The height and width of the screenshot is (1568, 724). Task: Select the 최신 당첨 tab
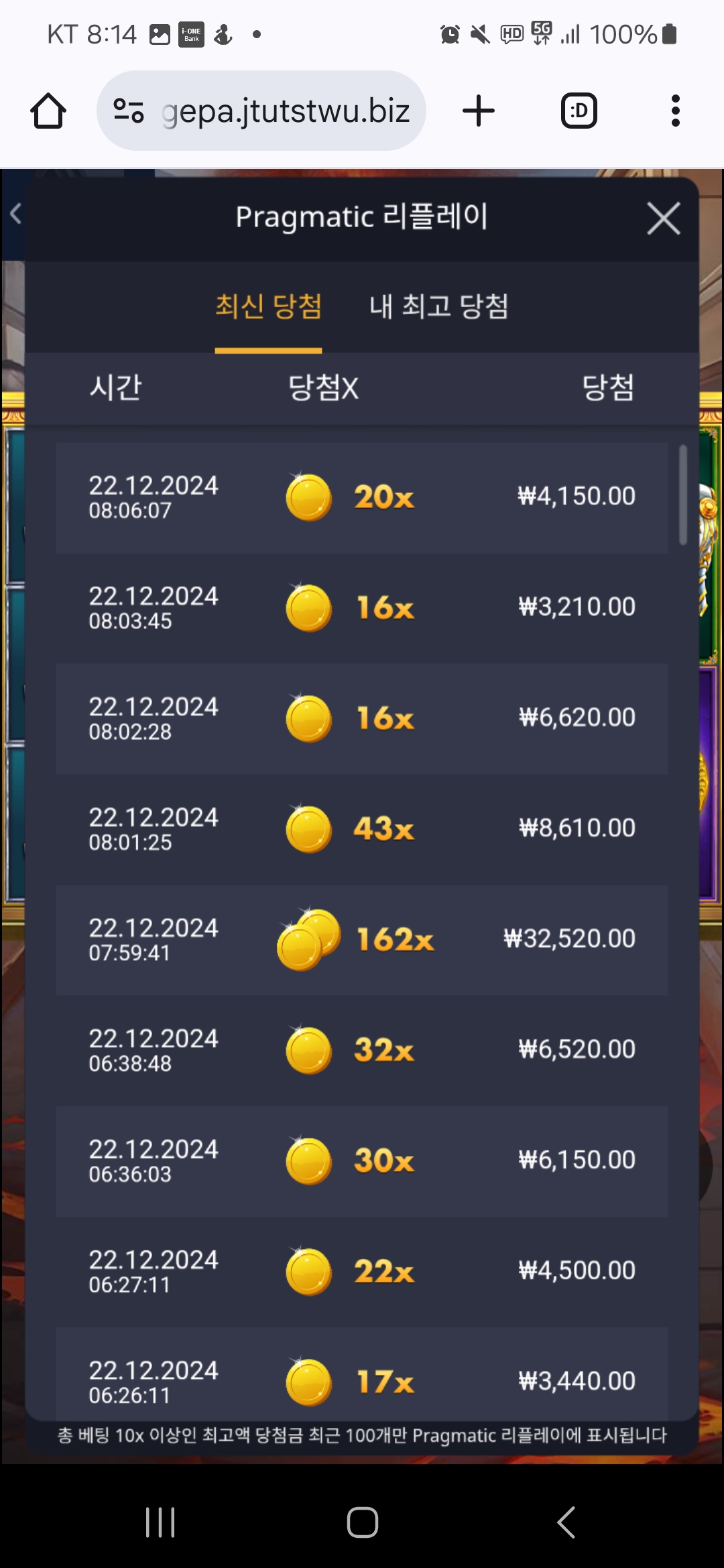pos(268,307)
